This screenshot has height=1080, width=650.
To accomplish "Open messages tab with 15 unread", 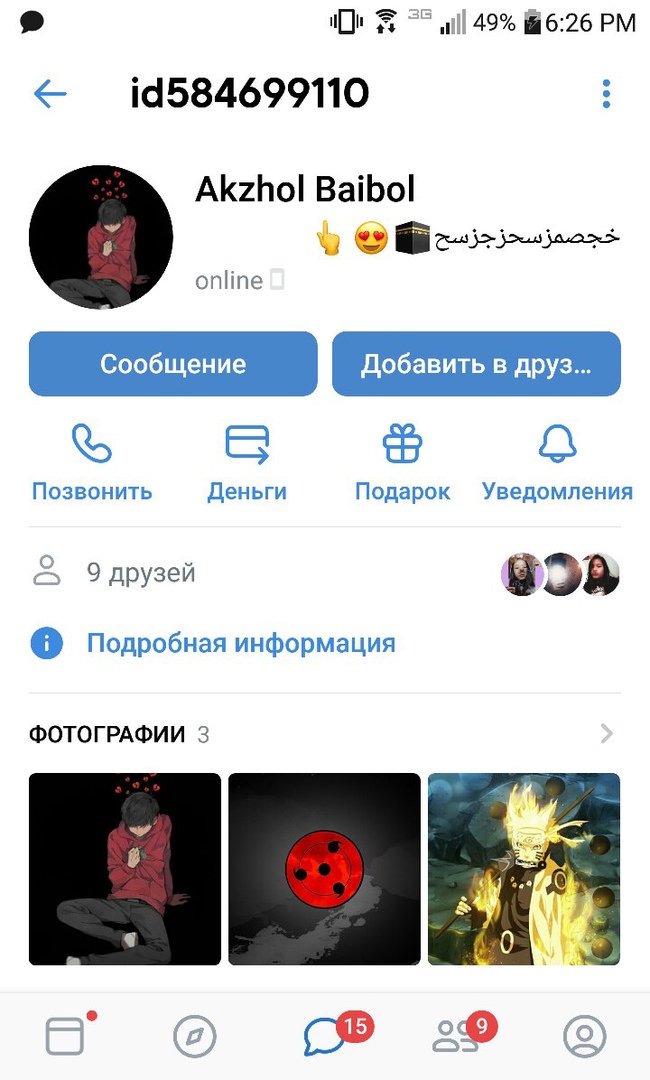I will (x=325, y=1037).
